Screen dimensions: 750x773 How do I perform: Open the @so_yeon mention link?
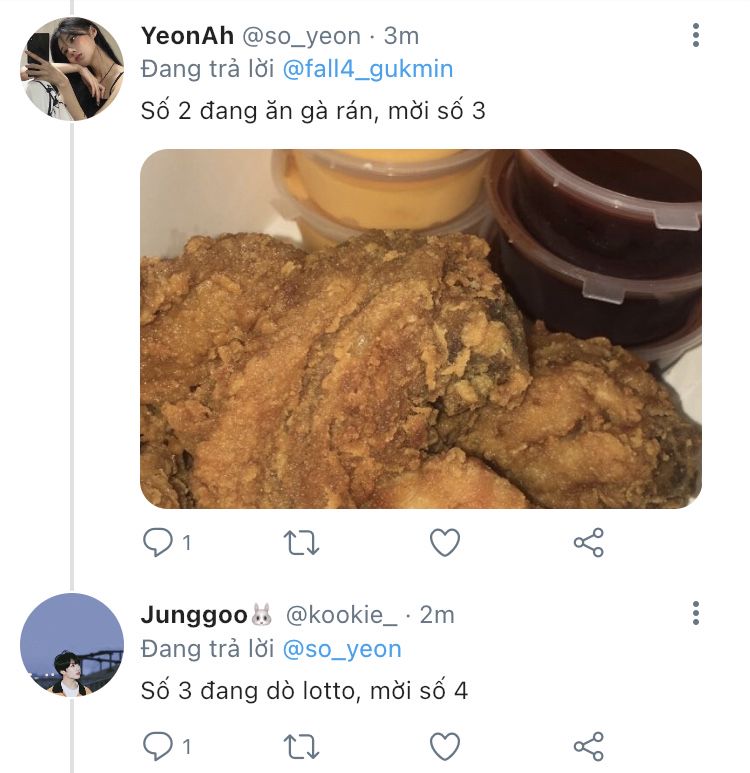pyautogui.click(x=342, y=649)
